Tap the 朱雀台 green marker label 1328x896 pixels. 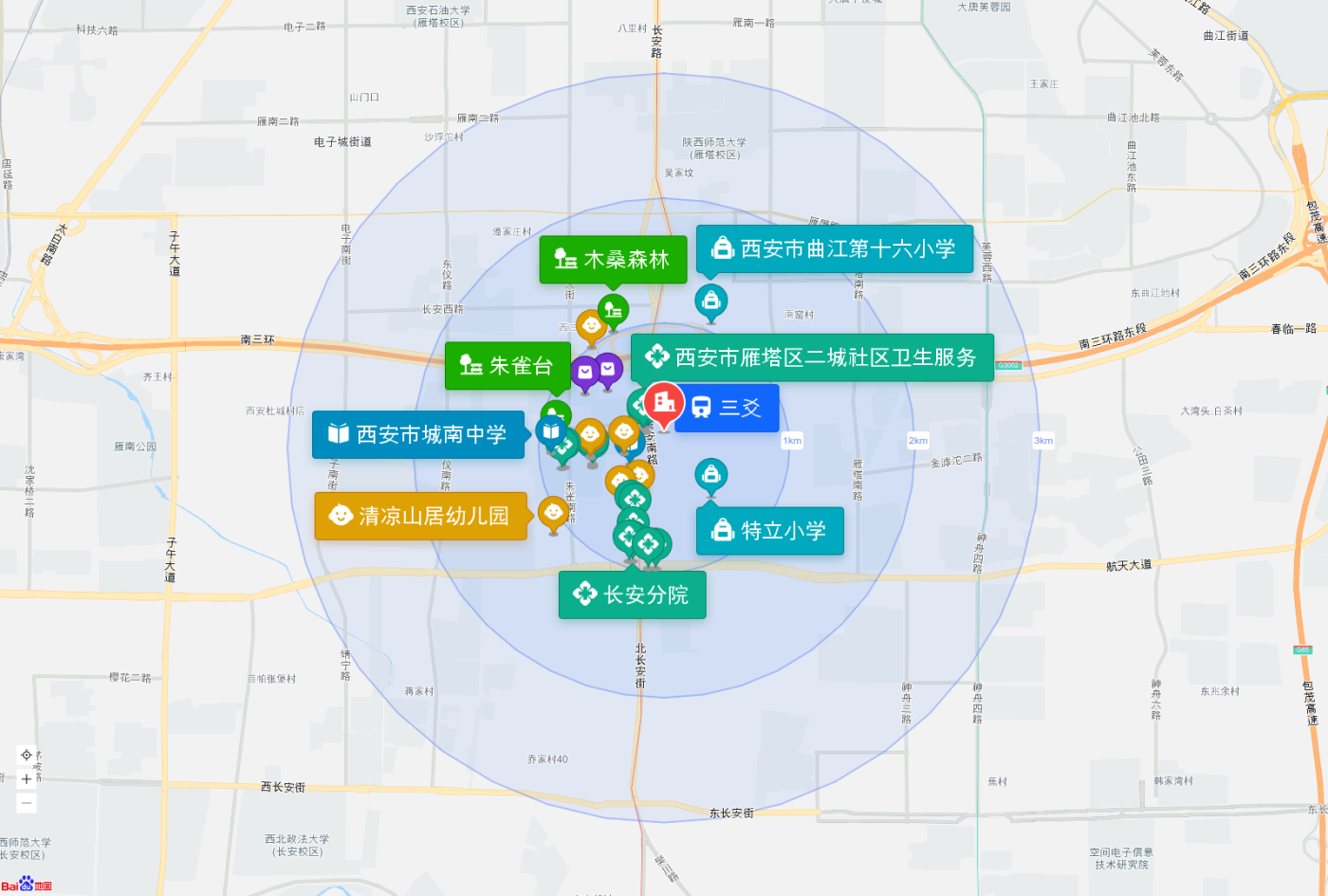coord(507,366)
